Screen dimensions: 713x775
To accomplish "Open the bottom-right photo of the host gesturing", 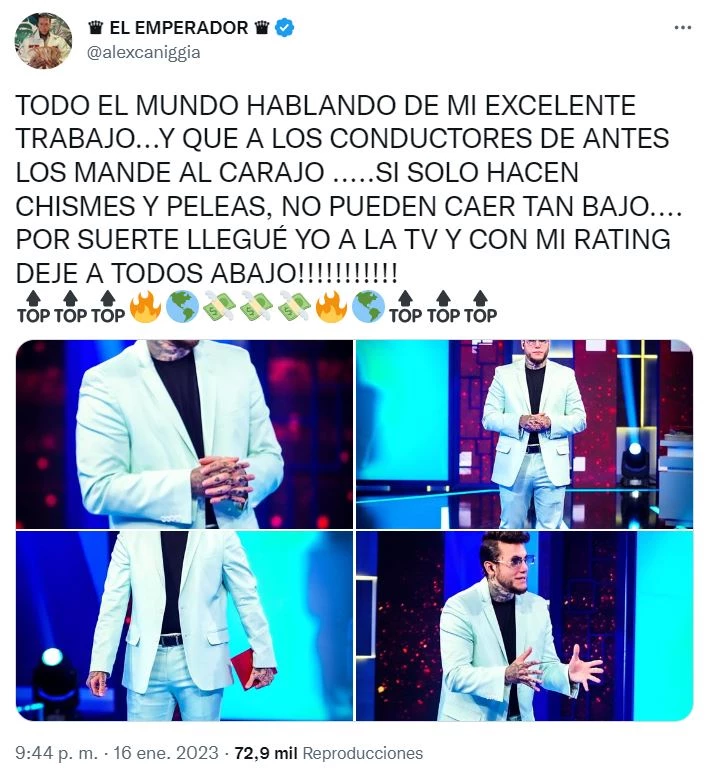I will click(x=524, y=626).
